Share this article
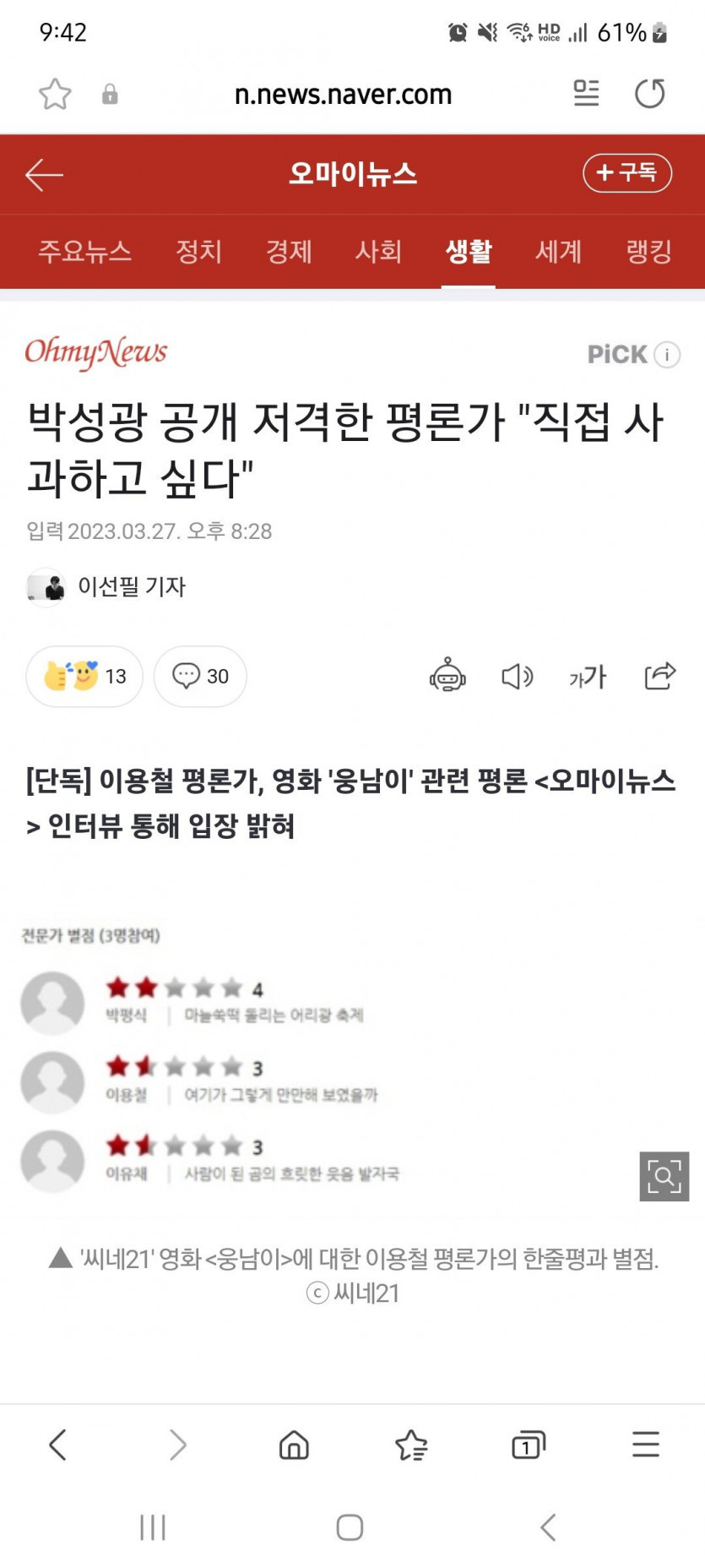The image size is (705, 1568). (659, 676)
